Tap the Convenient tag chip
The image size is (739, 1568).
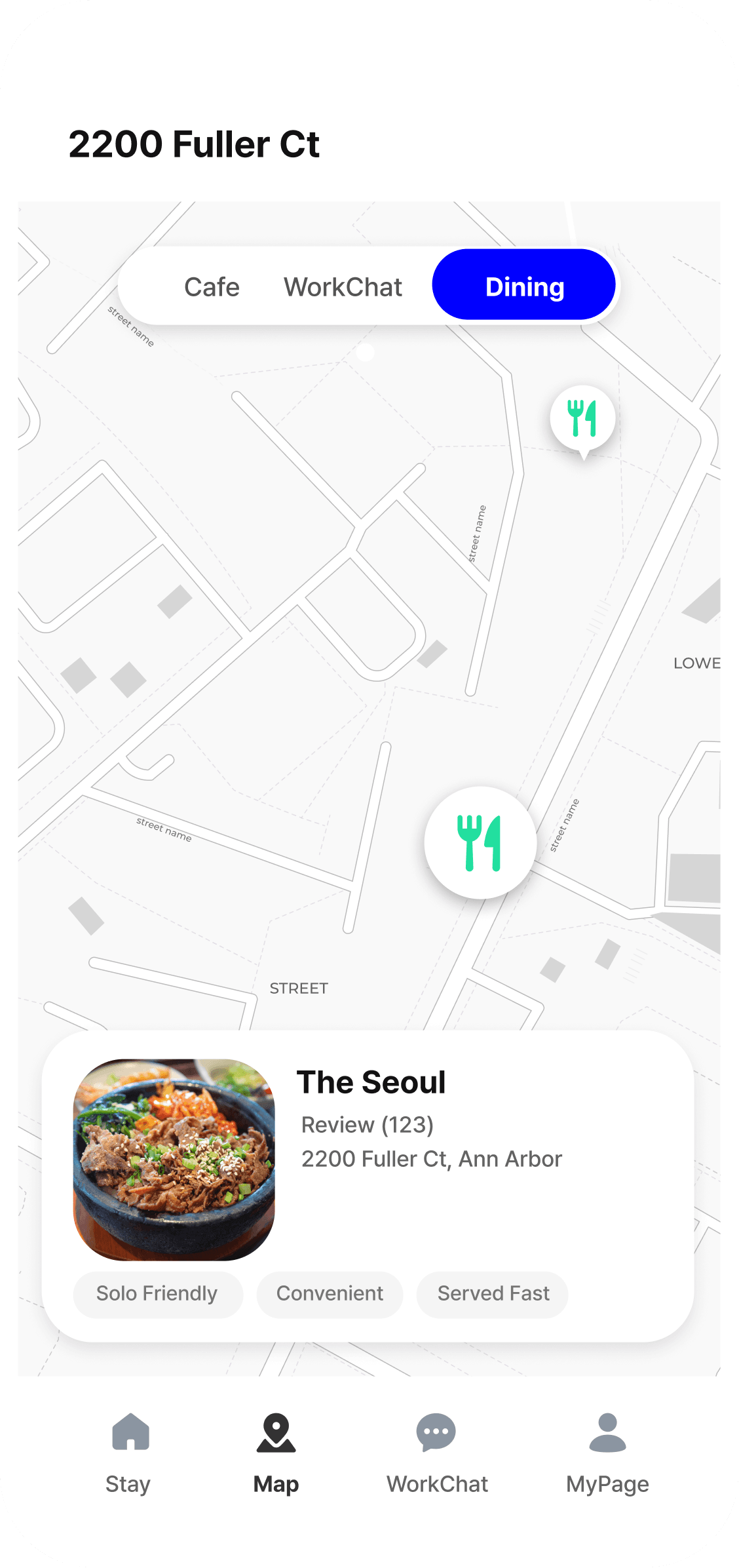330,1293
